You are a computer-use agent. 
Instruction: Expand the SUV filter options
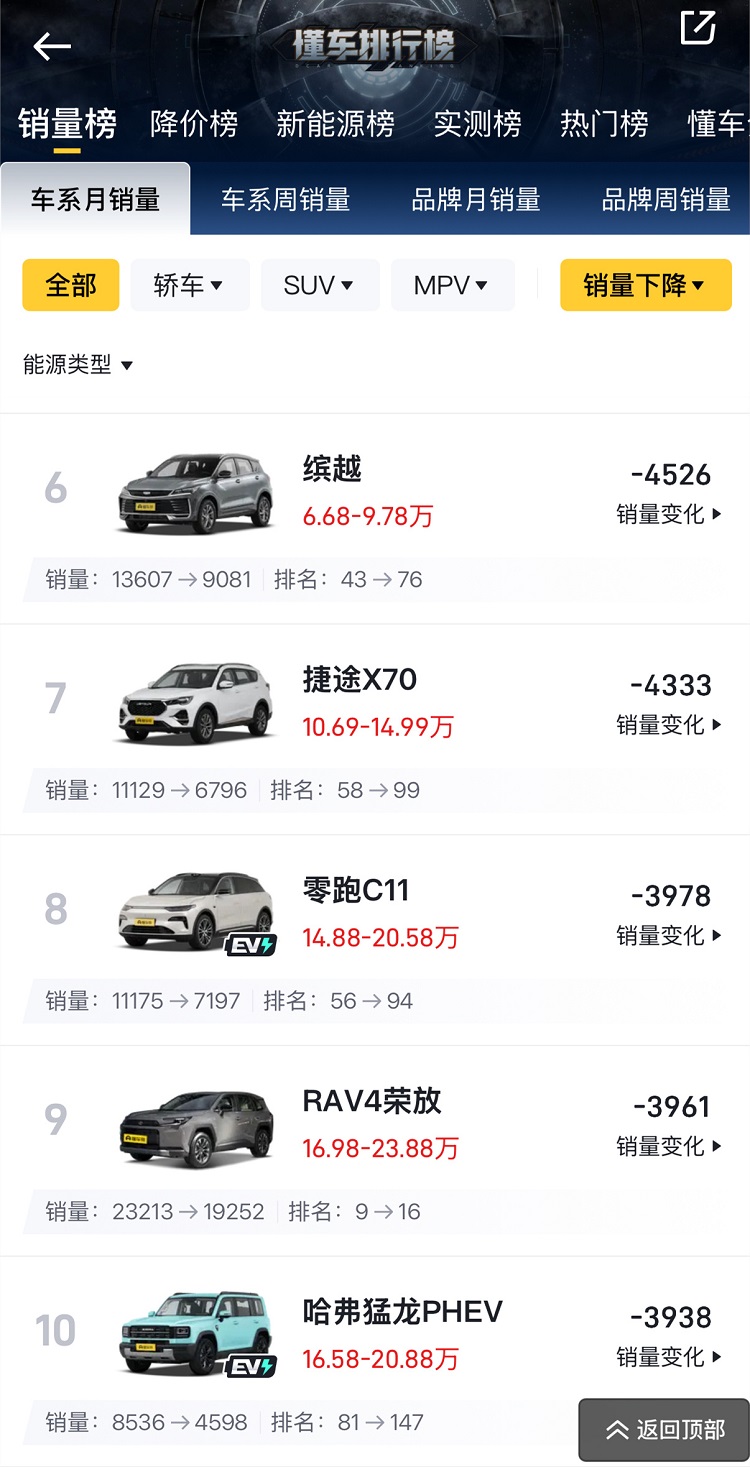pyautogui.click(x=320, y=284)
